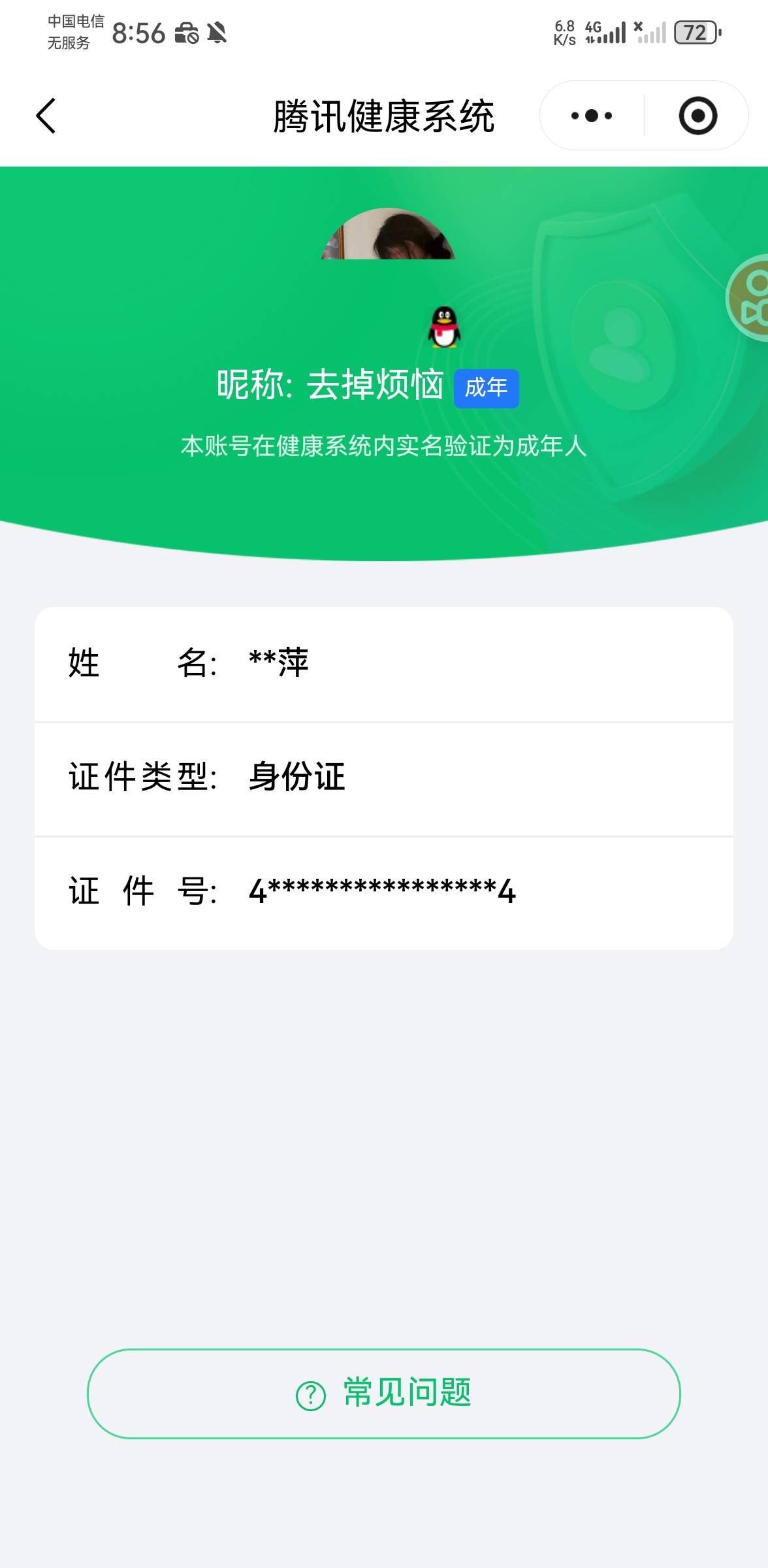The width and height of the screenshot is (768, 1568).
Task: Select the 证件类型 row showing 身份证
Action: pos(384,775)
